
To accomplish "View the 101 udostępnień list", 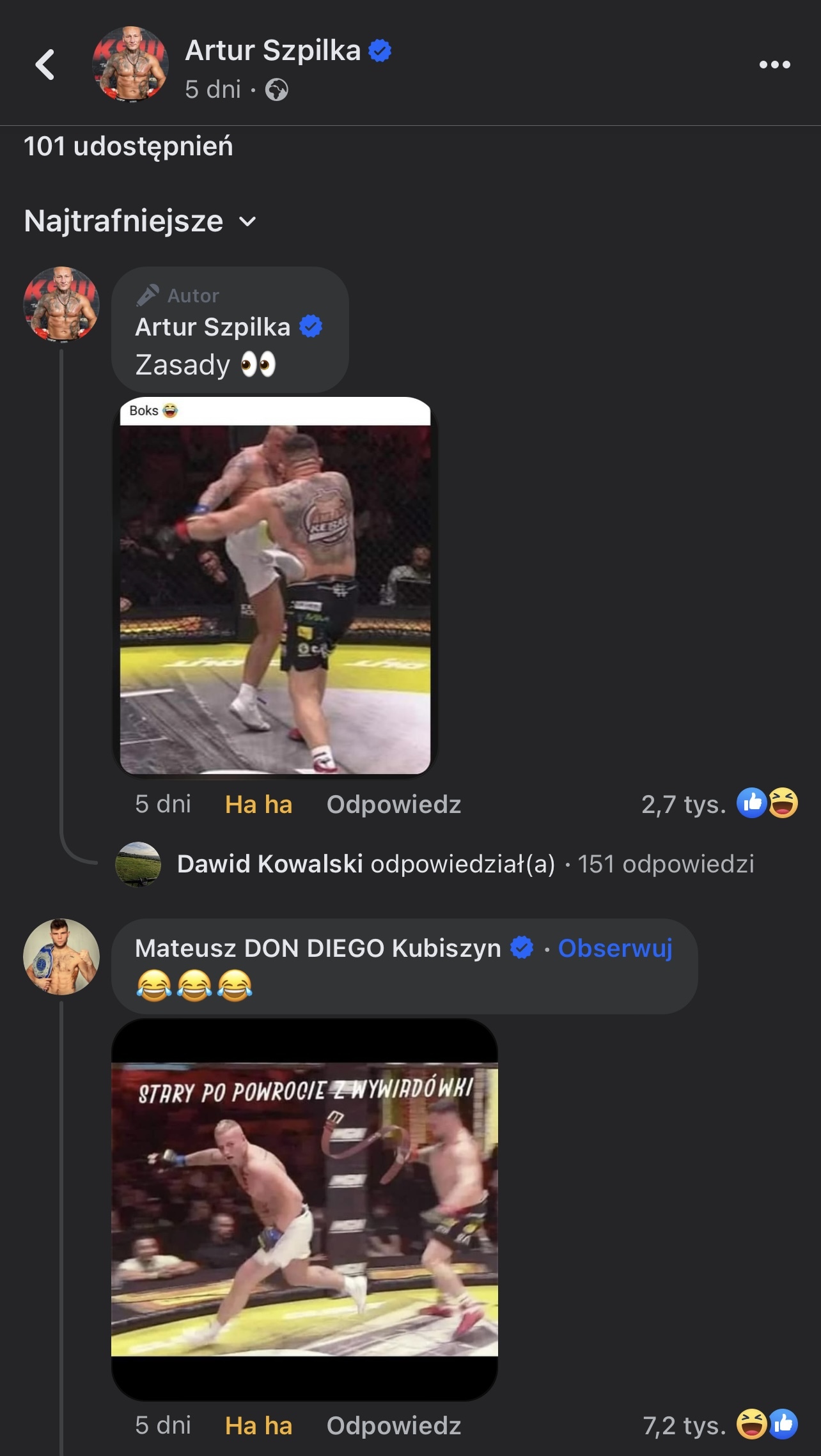I will point(129,146).
